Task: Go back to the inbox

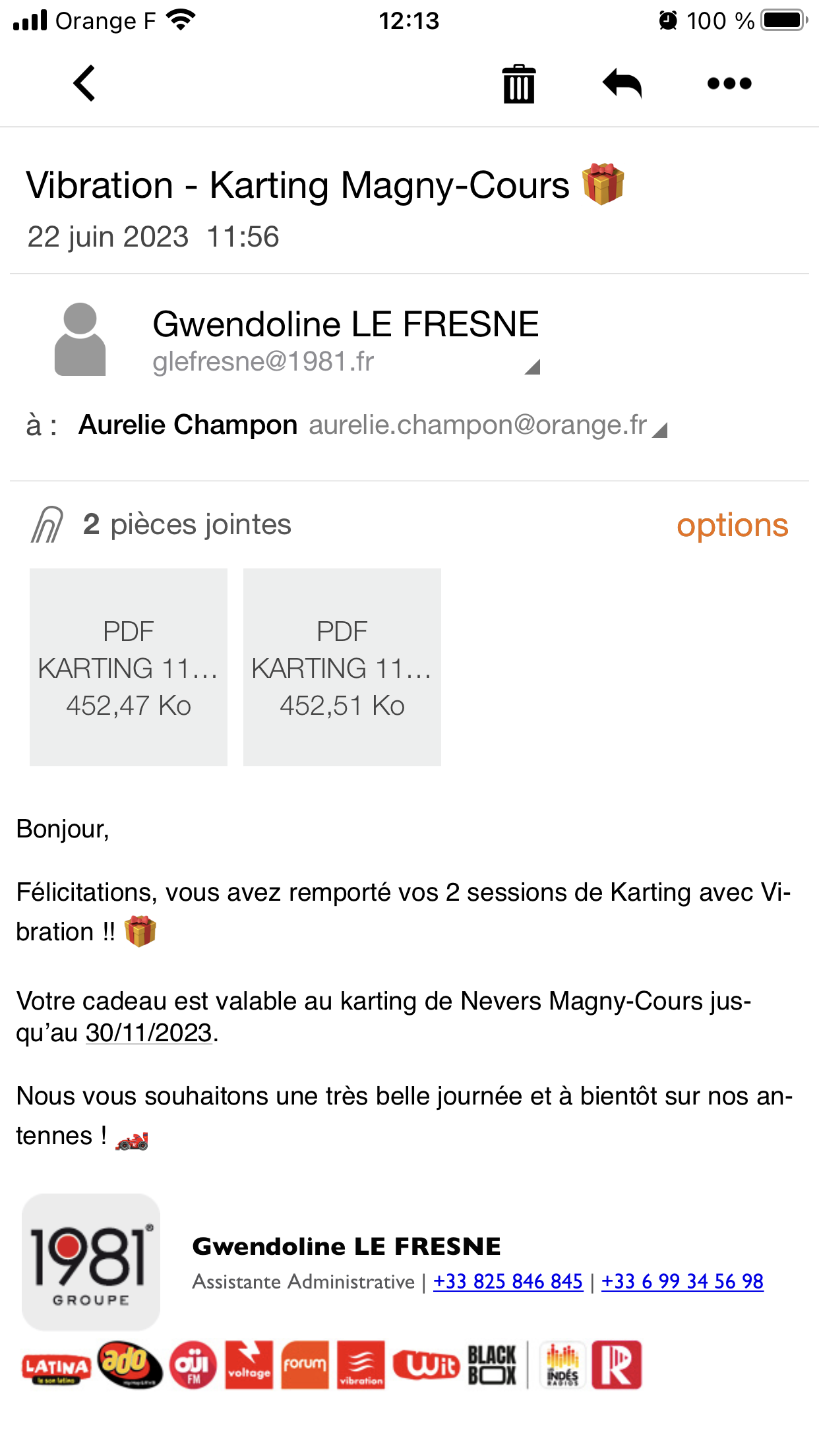Action: 84,83
